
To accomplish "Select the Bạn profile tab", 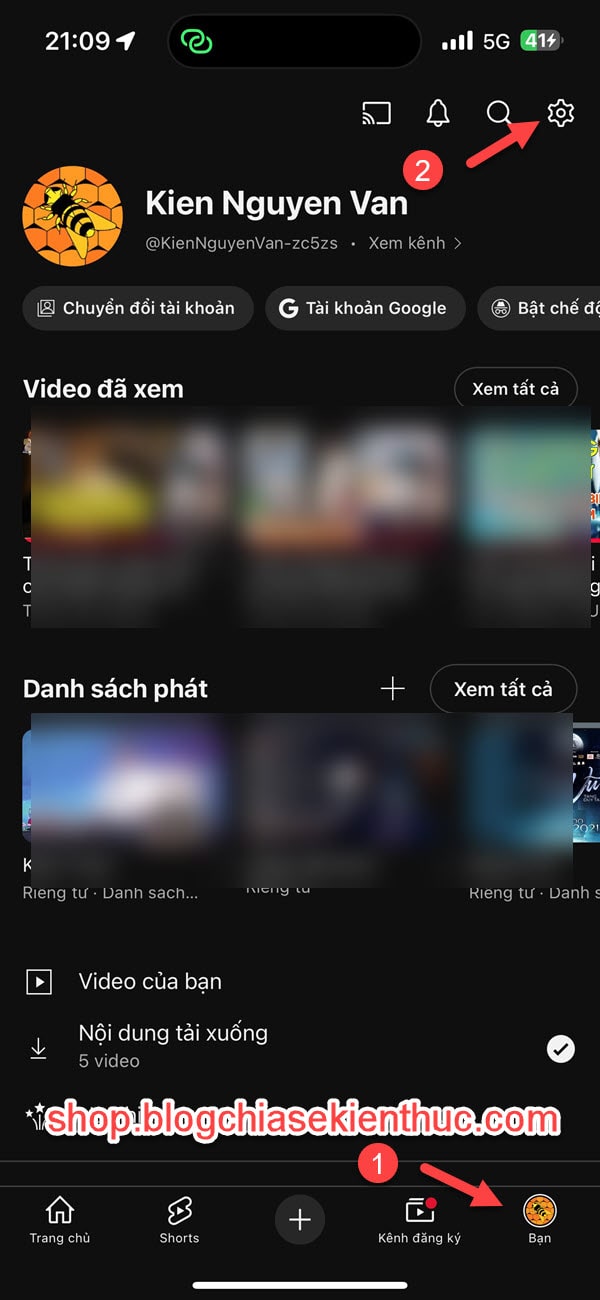I will (540, 1220).
